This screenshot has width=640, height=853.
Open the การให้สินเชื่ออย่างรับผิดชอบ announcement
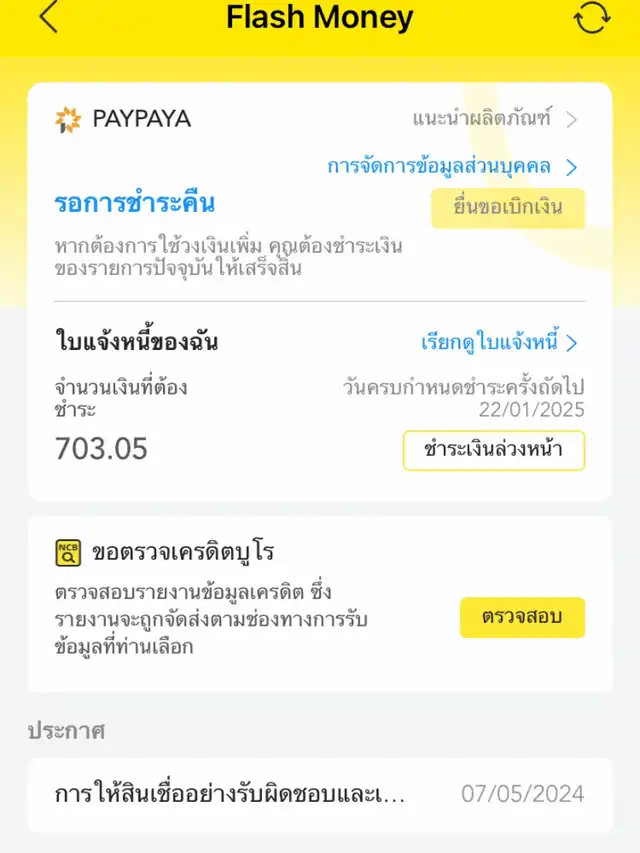(319, 795)
